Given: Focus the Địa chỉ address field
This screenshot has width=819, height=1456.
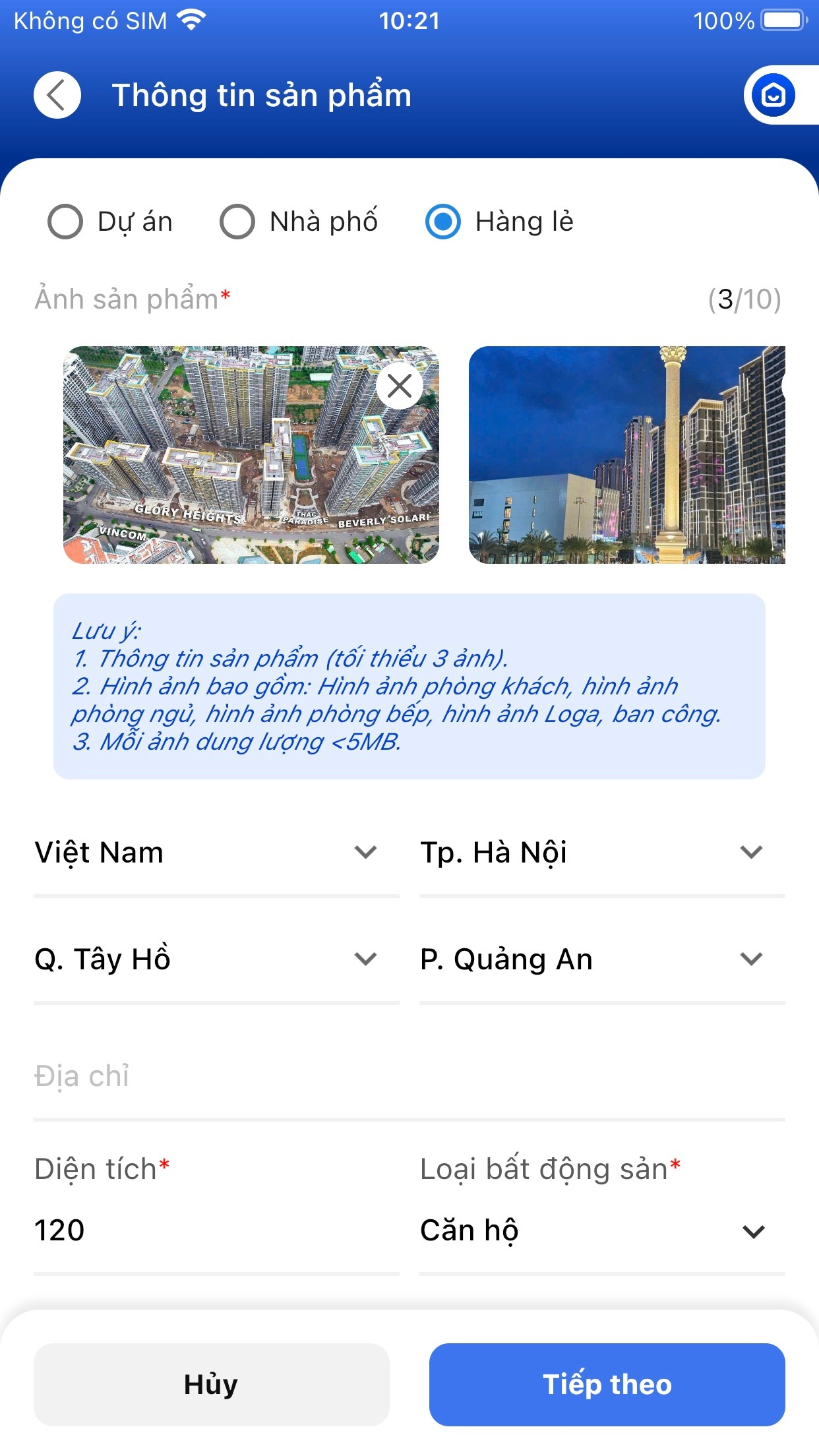Looking at the screenshot, I should pyautogui.click(x=409, y=1076).
